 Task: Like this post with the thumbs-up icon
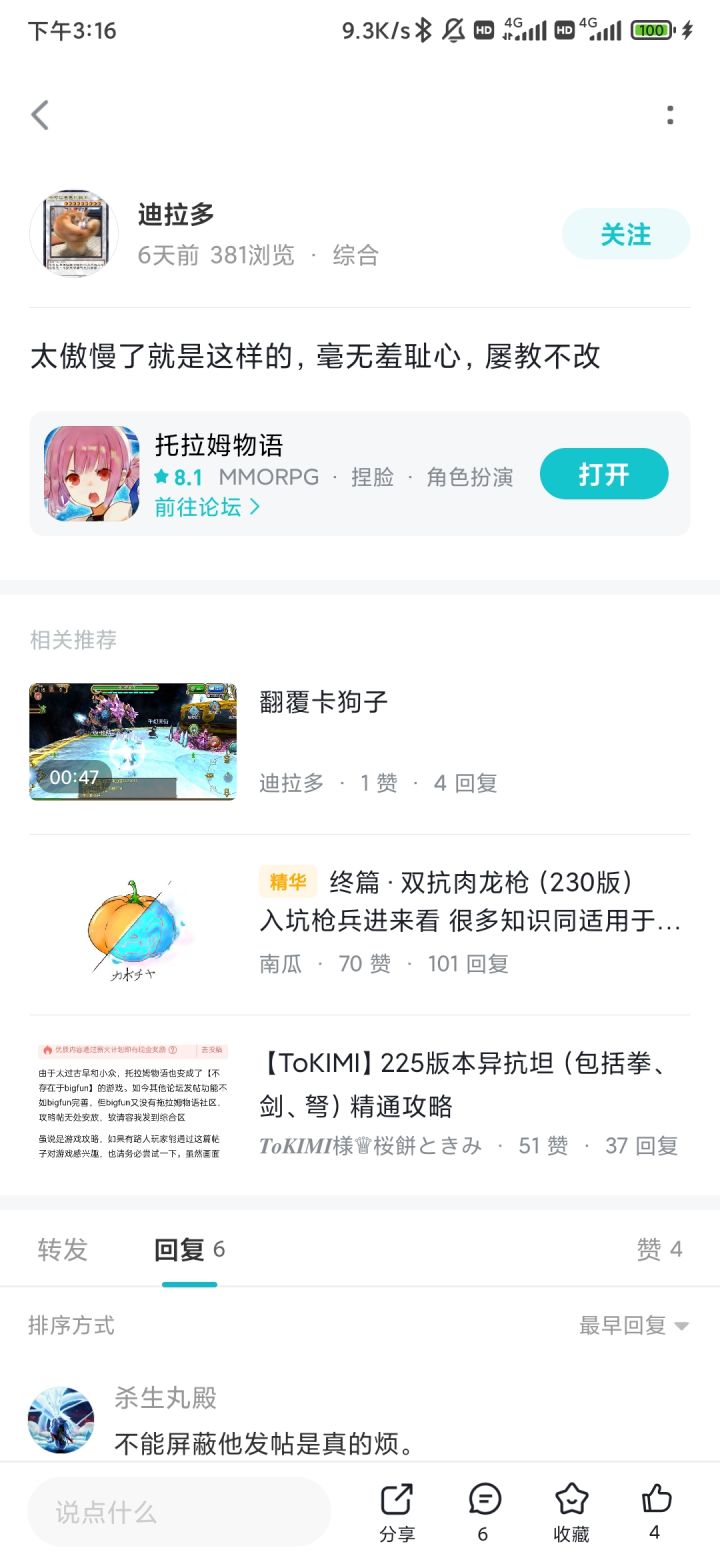pyautogui.click(x=656, y=1511)
